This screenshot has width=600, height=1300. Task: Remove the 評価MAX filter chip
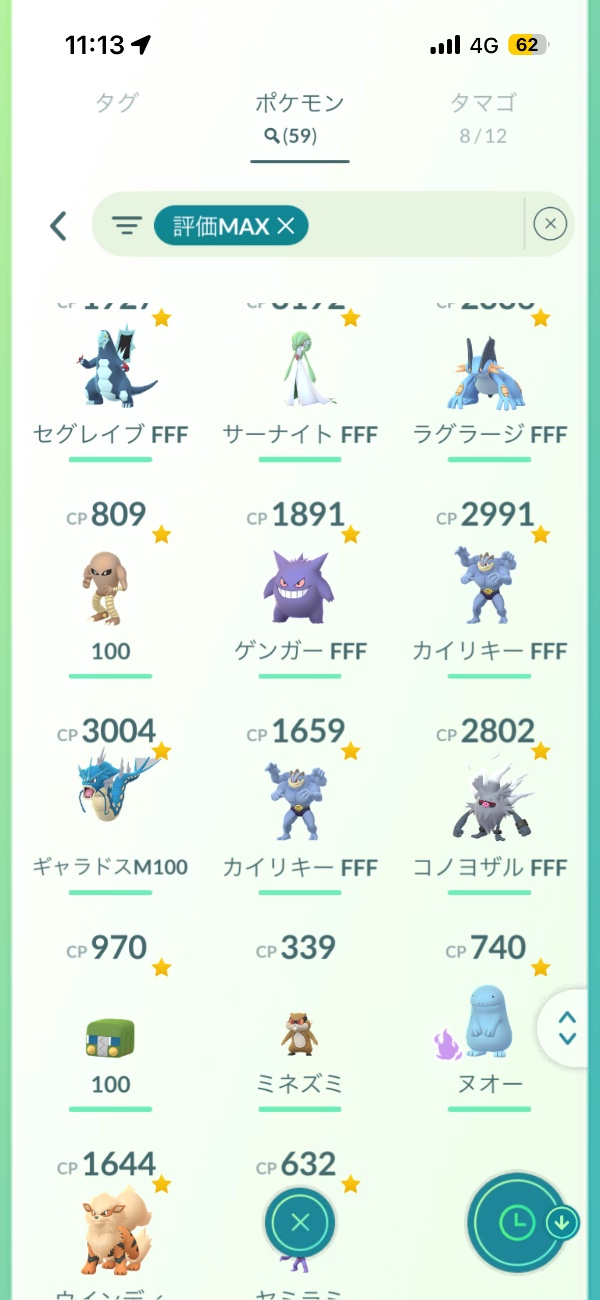click(285, 227)
